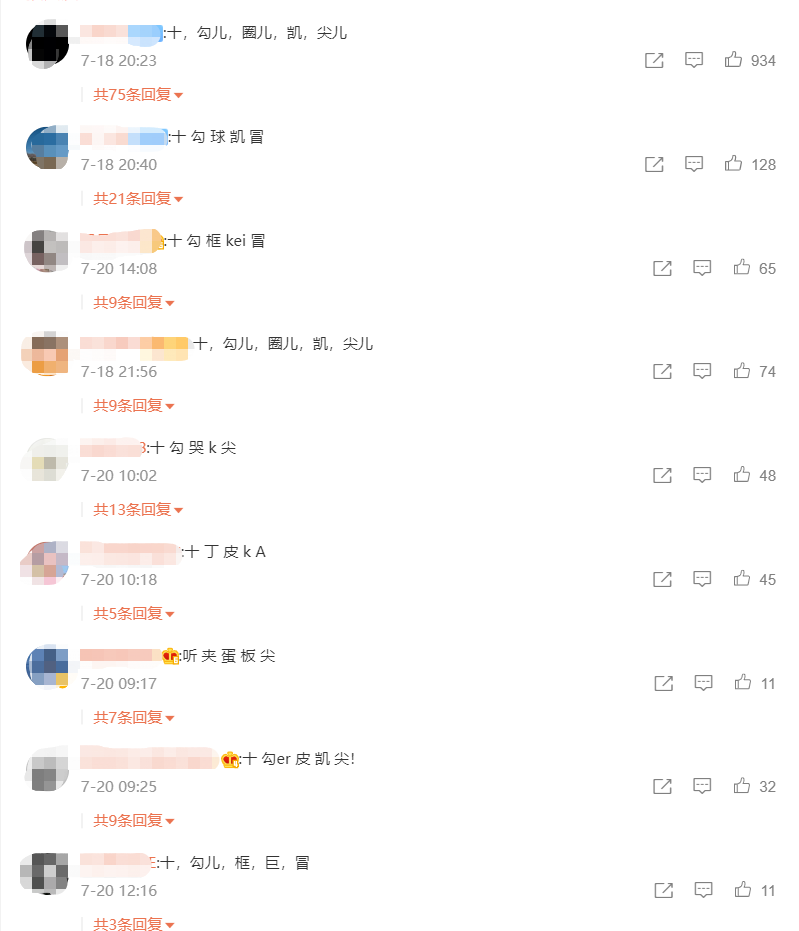The height and width of the screenshot is (931, 799).
Task: Share the comment posted 7-20 09:17
Action: [x=663, y=683]
